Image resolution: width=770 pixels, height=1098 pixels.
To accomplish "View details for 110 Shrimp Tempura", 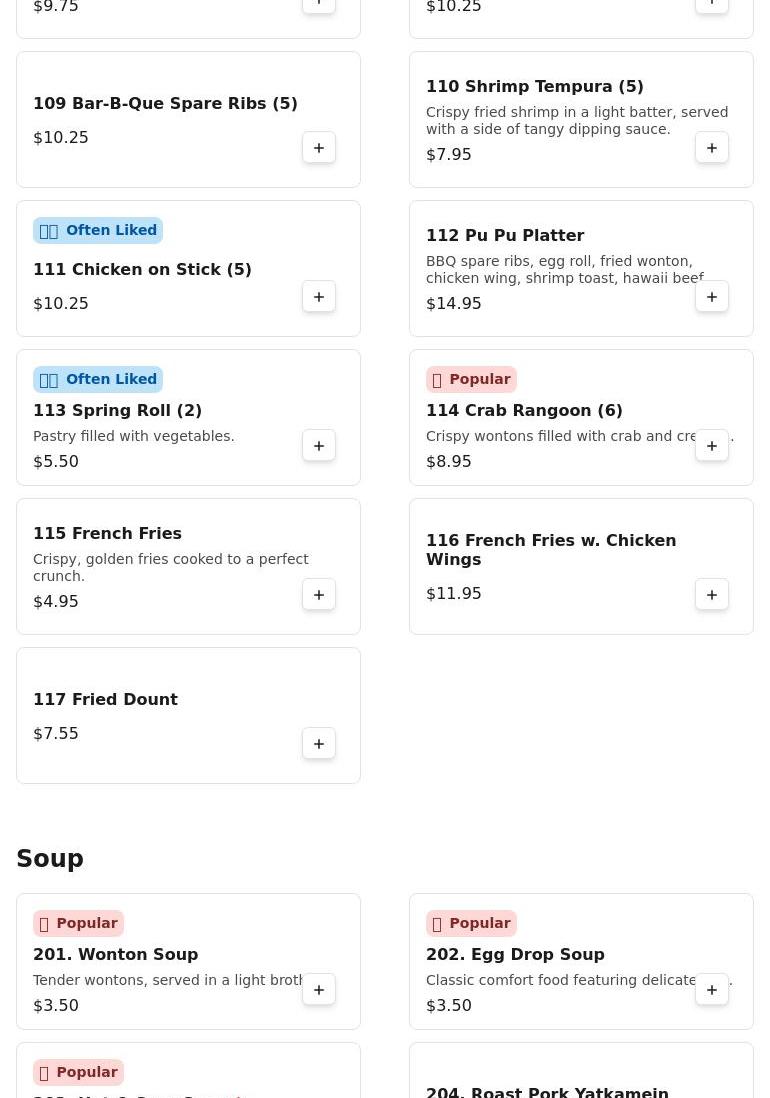I will click(540, 87).
